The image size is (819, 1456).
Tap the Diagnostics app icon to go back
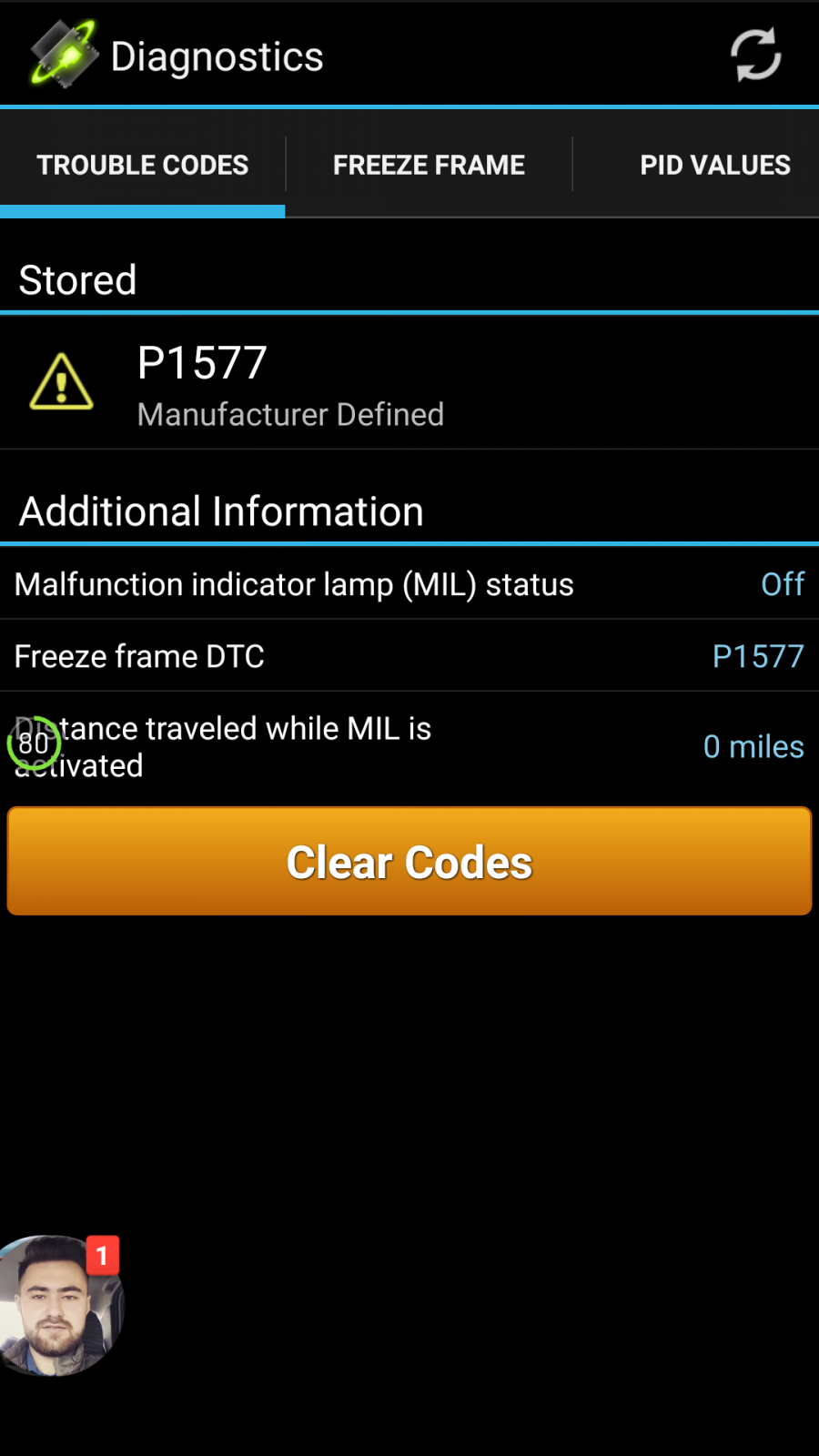tap(63, 54)
